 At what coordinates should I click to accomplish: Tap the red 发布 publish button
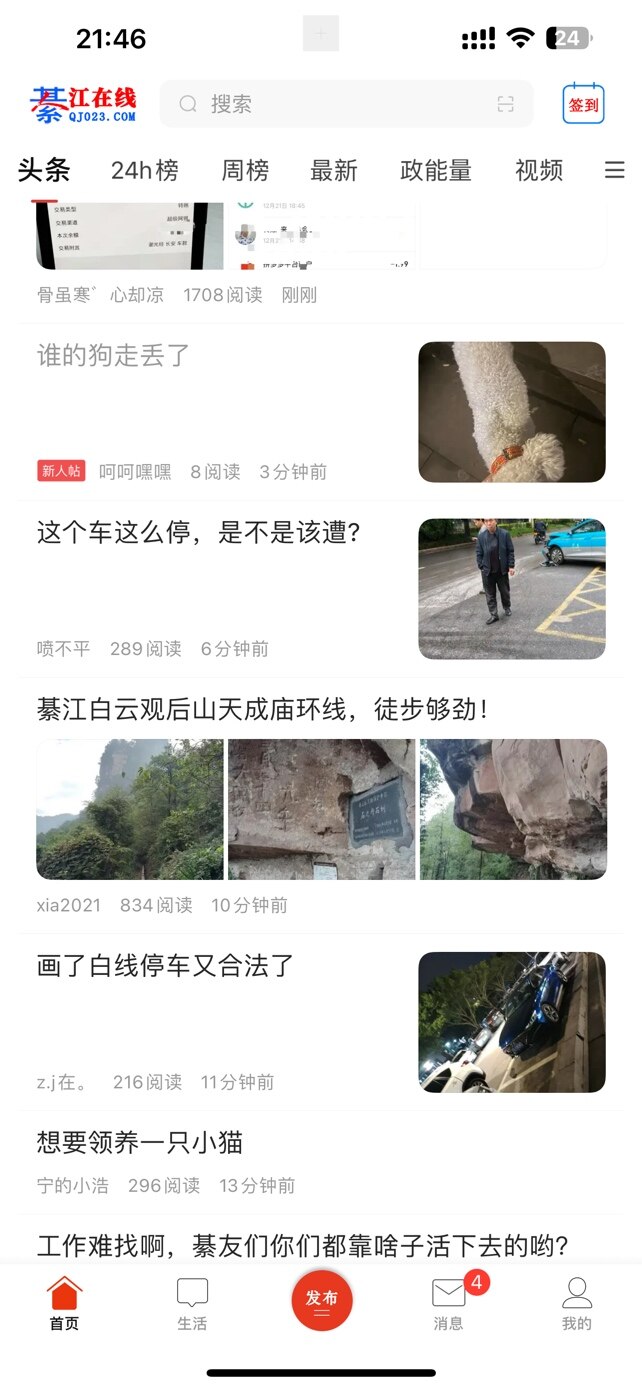point(322,1300)
